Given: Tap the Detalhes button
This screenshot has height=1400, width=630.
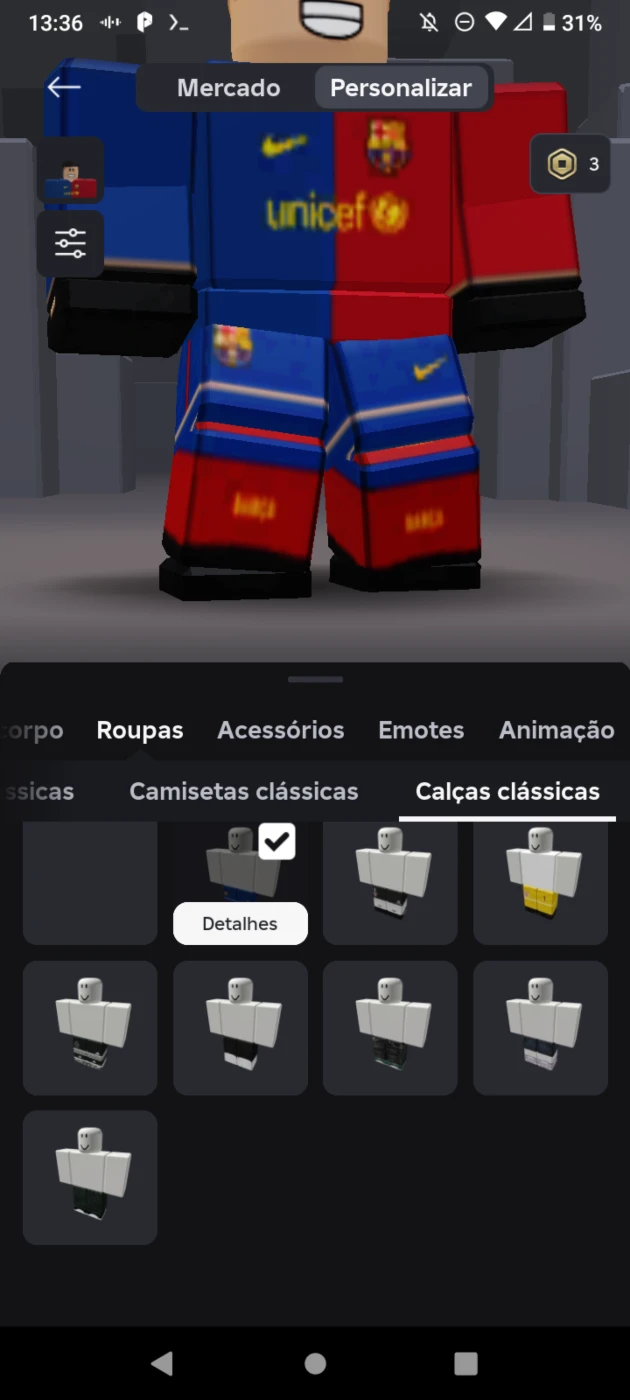Looking at the screenshot, I should (x=240, y=924).
